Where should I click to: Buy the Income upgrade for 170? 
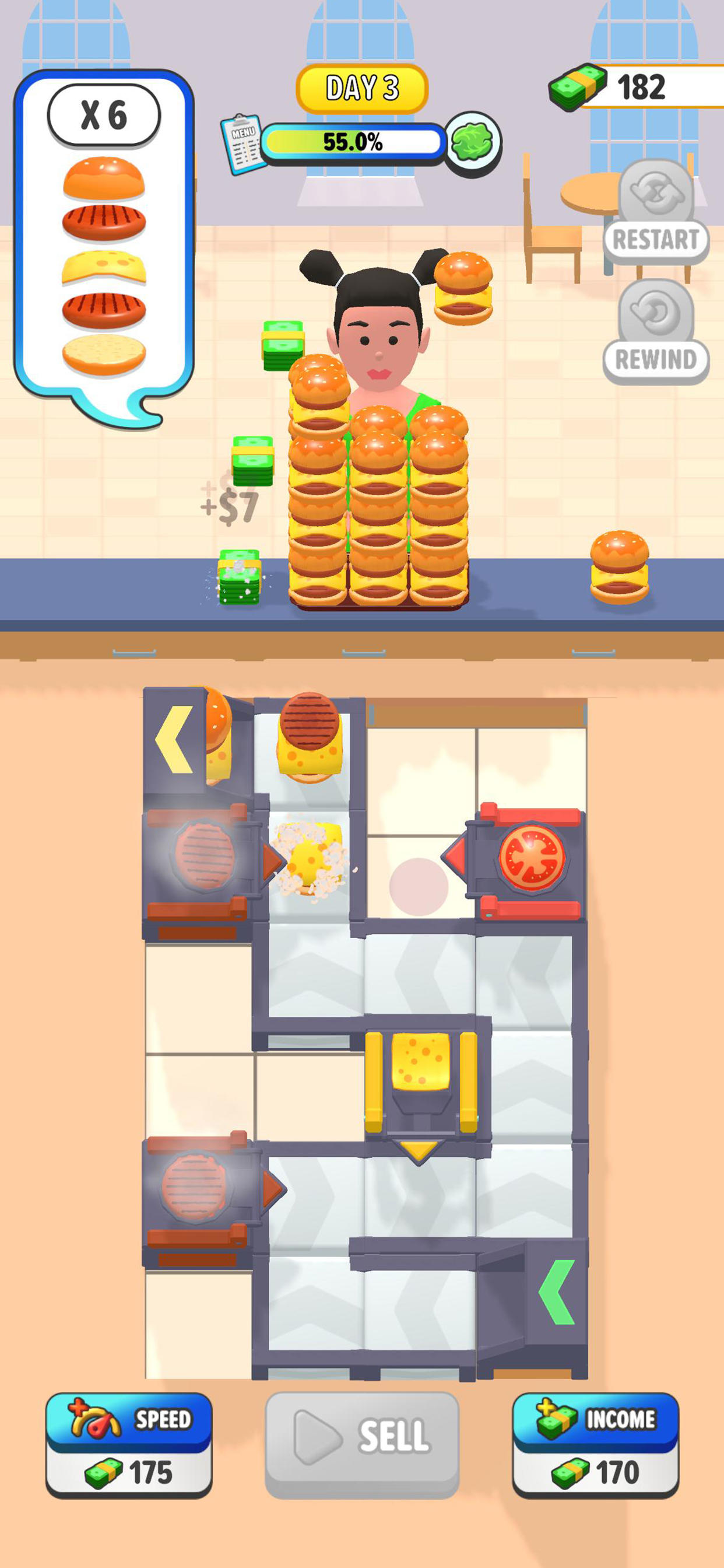pos(595,1444)
